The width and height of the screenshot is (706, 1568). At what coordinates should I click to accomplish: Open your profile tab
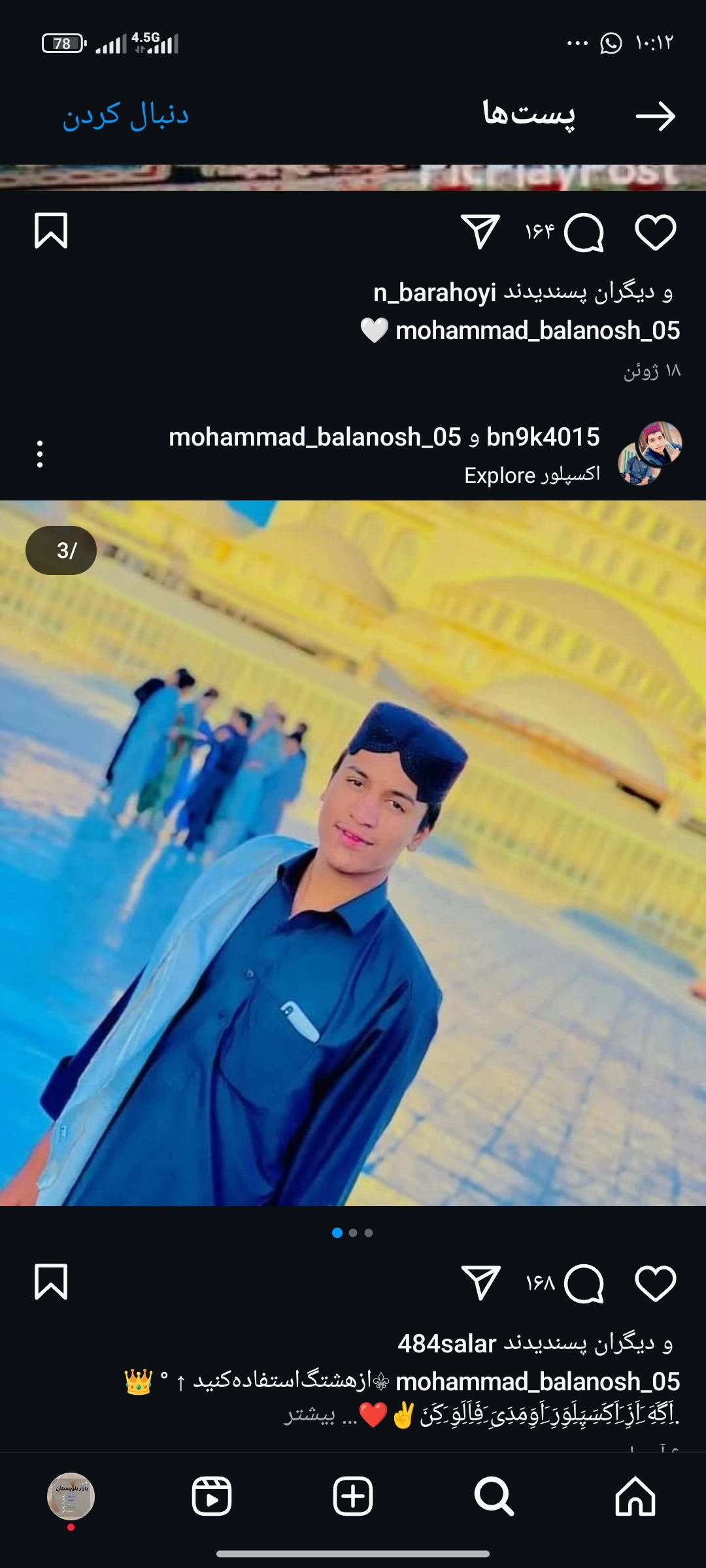[x=71, y=1496]
